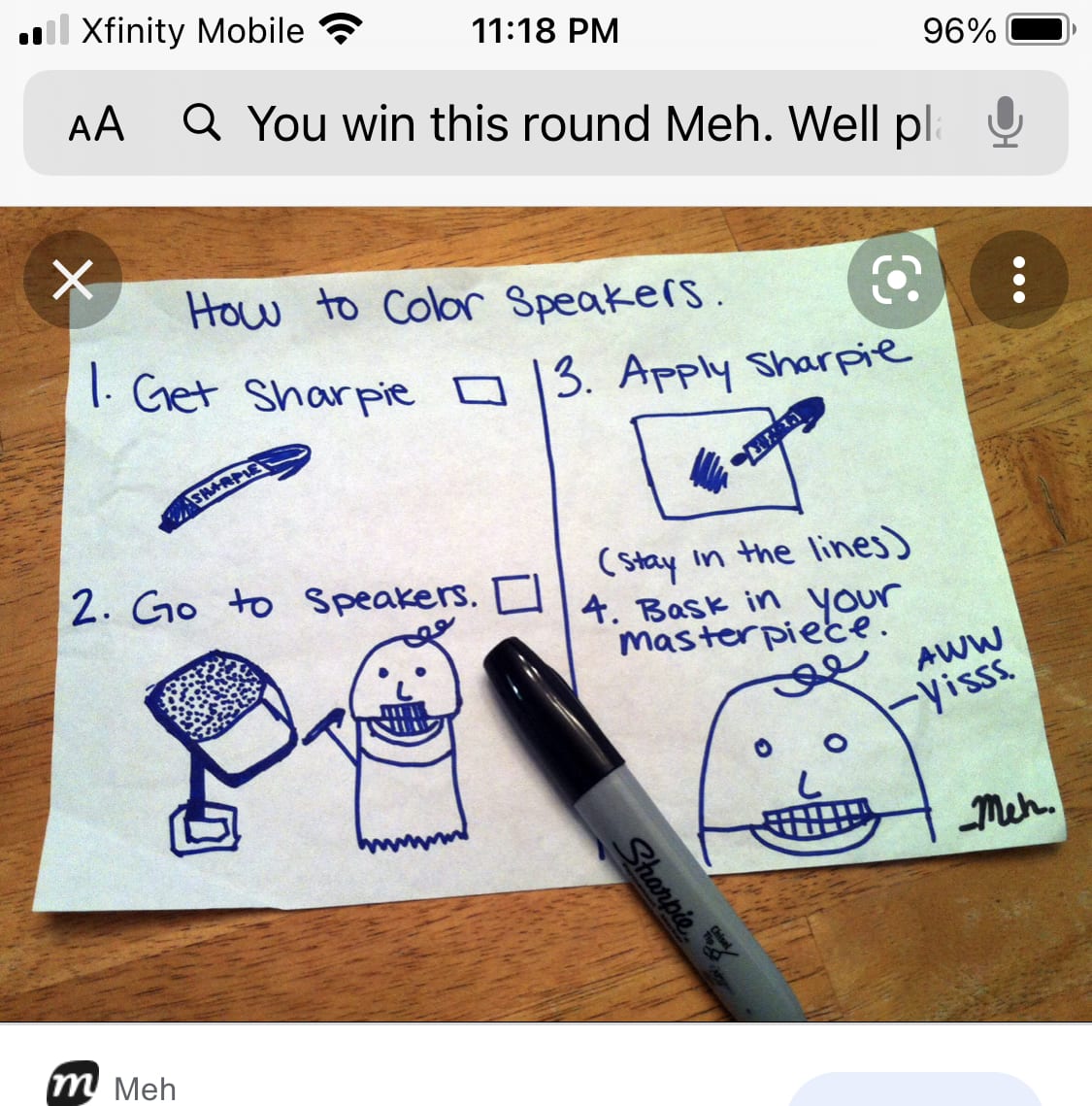
Task: Search the image with Google Lens
Action: pos(896,280)
